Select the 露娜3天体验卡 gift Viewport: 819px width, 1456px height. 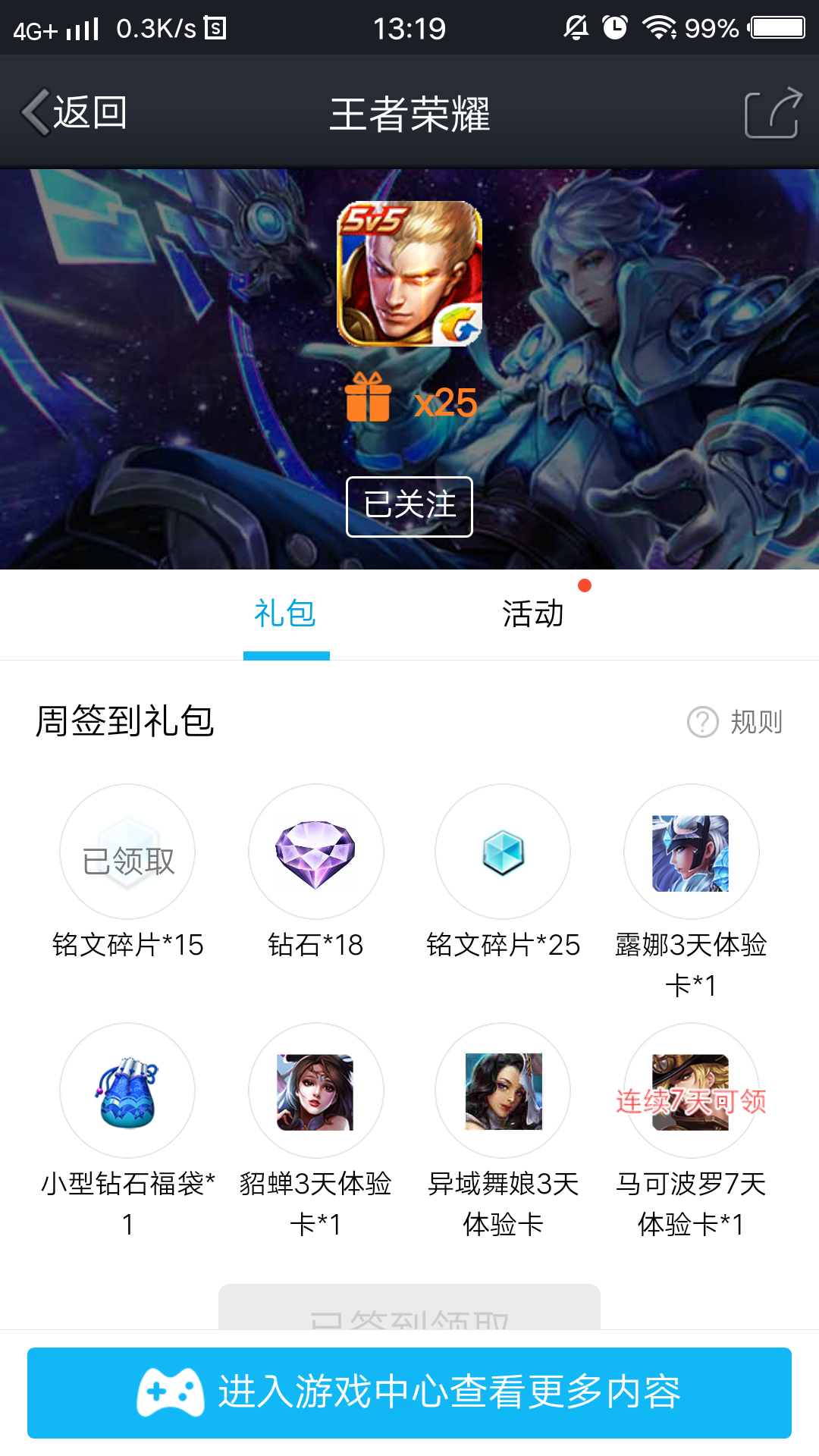coord(691,852)
